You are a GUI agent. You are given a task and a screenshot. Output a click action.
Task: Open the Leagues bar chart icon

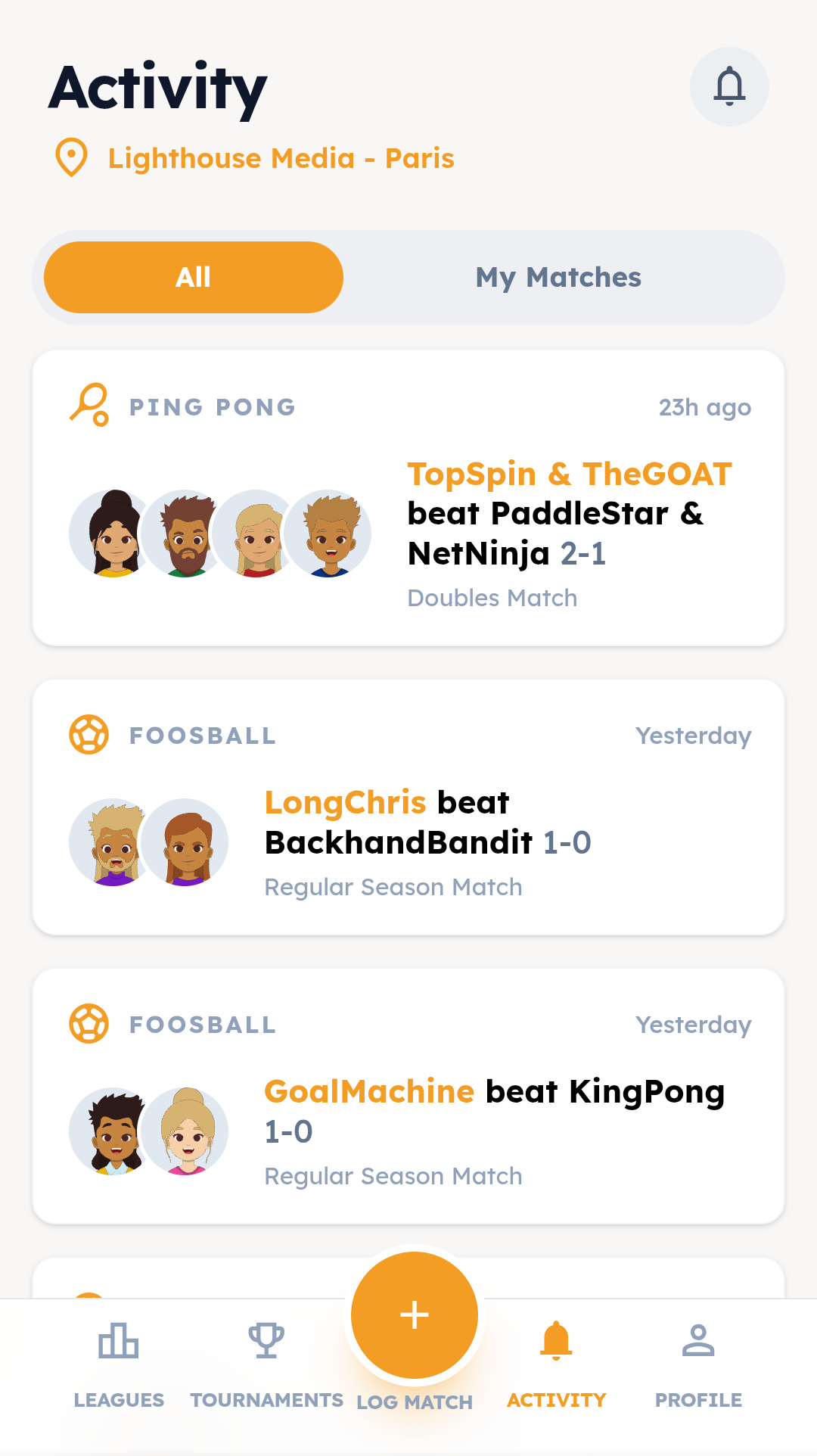[x=118, y=1341]
